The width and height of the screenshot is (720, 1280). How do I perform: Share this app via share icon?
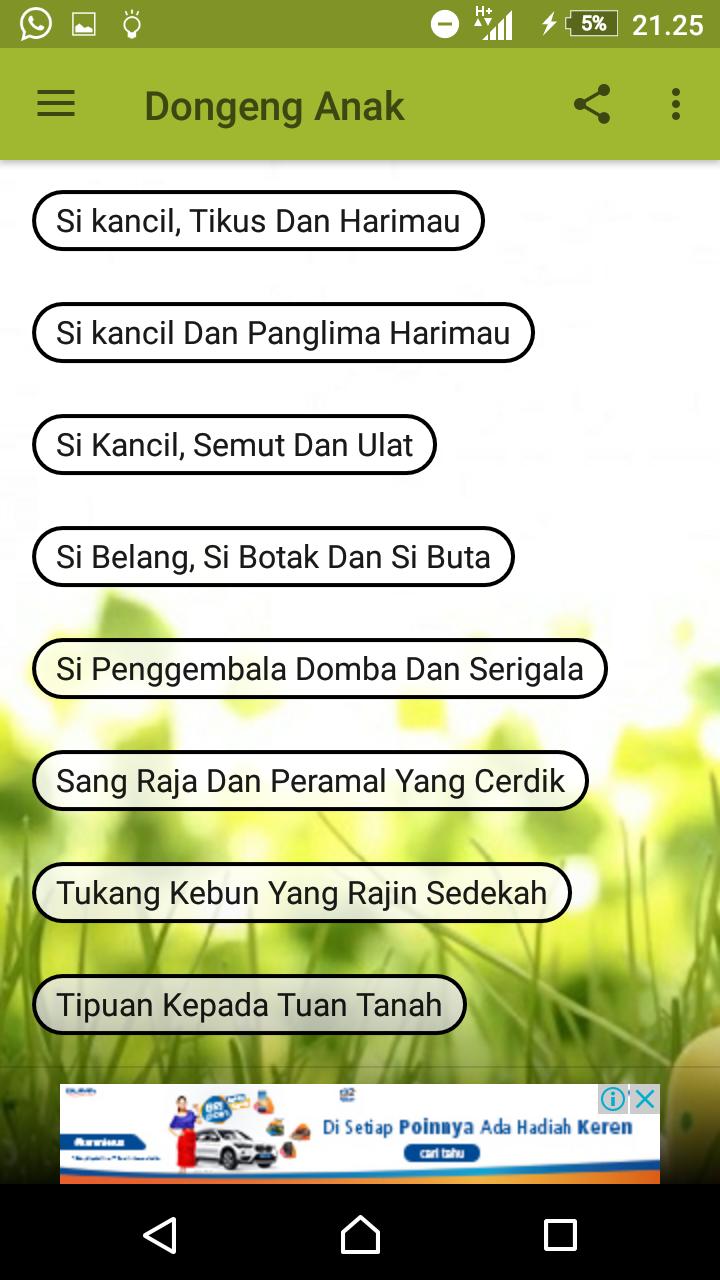(592, 105)
